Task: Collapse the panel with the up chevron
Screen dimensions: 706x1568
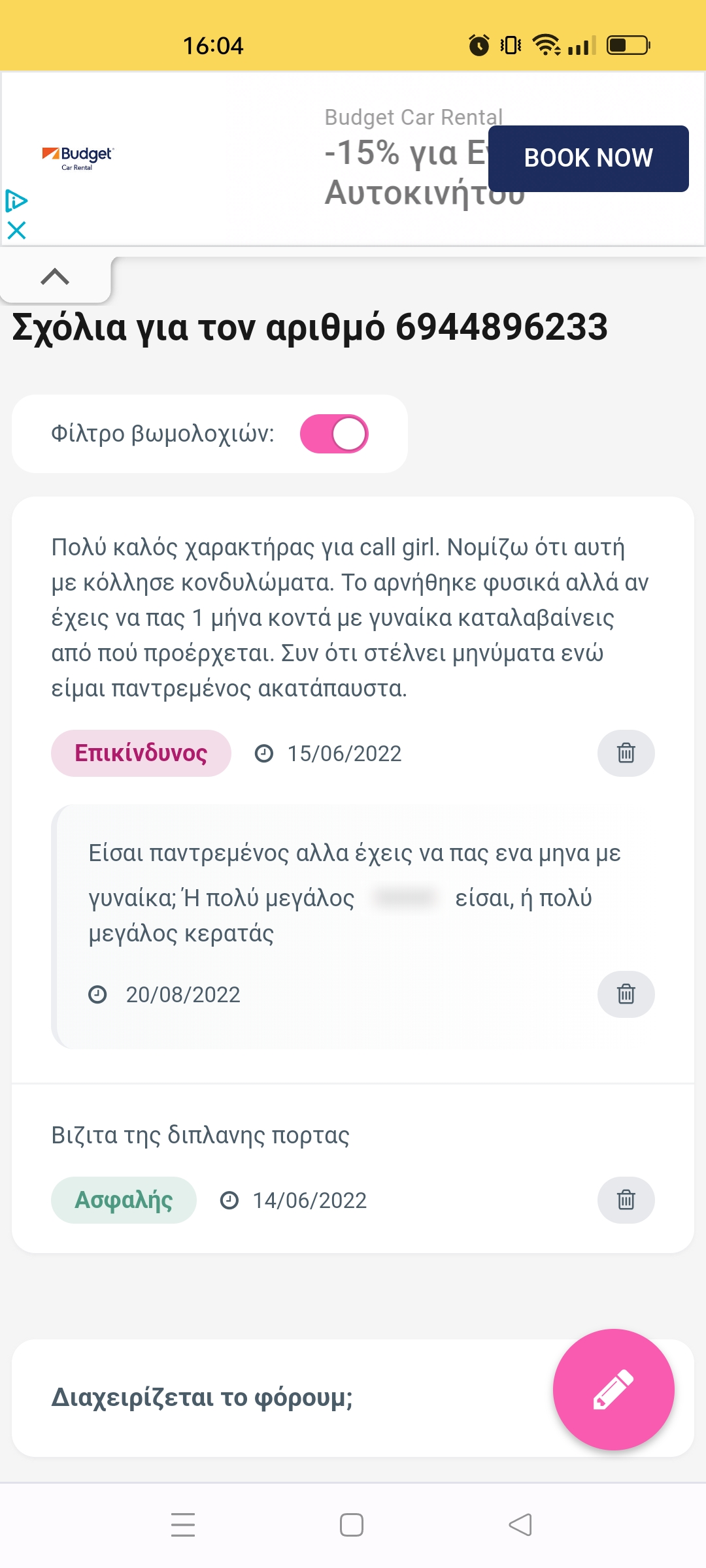Action: pos(55,278)
